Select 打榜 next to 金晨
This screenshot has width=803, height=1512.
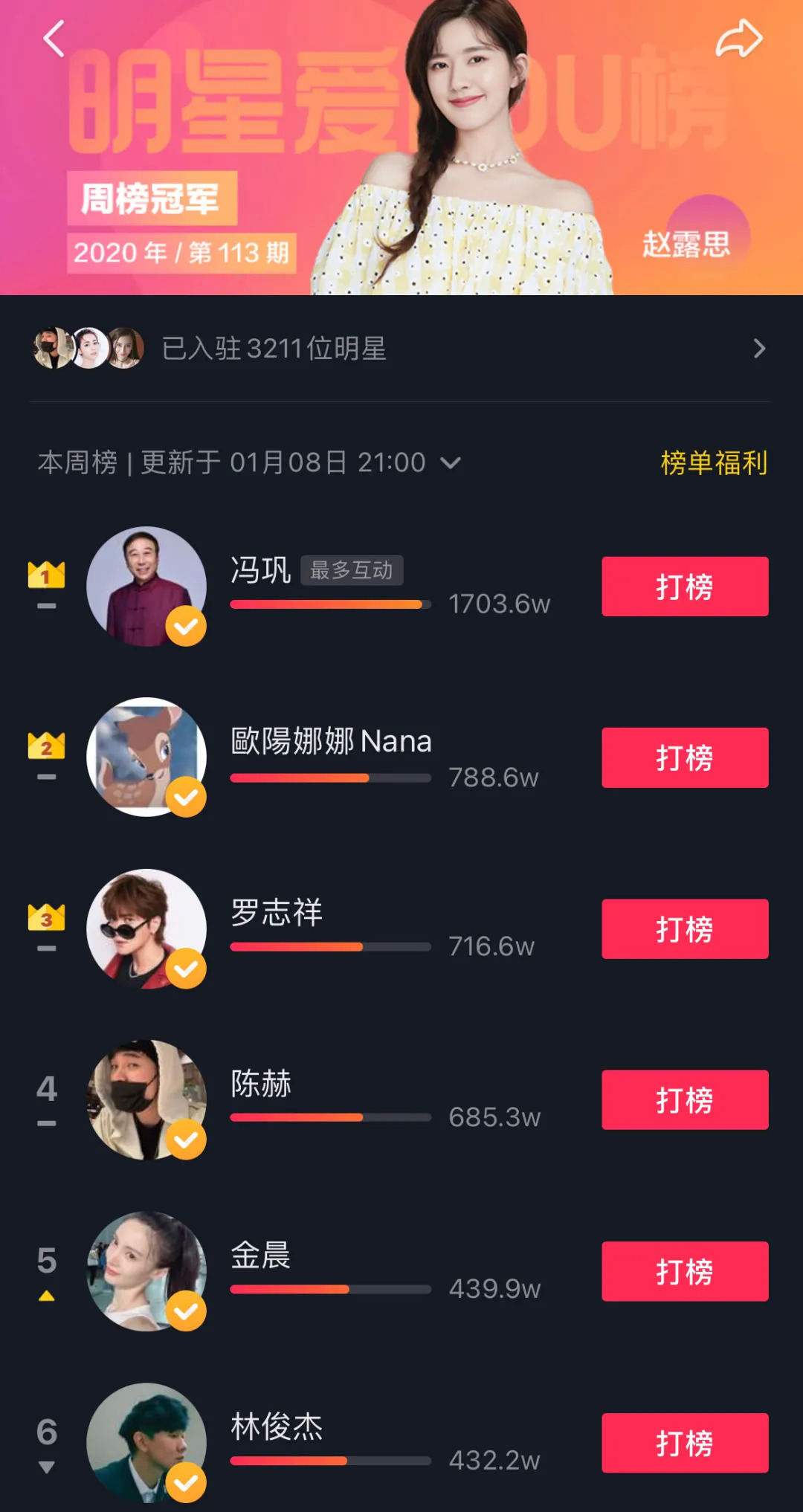(x=684, y=1271)
